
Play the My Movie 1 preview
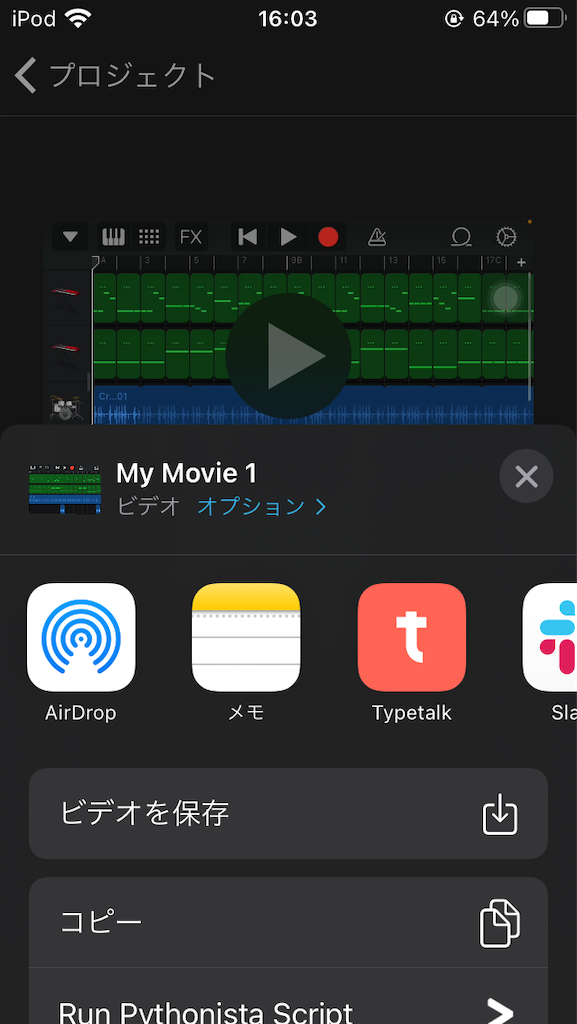click(x=288, y=357)
